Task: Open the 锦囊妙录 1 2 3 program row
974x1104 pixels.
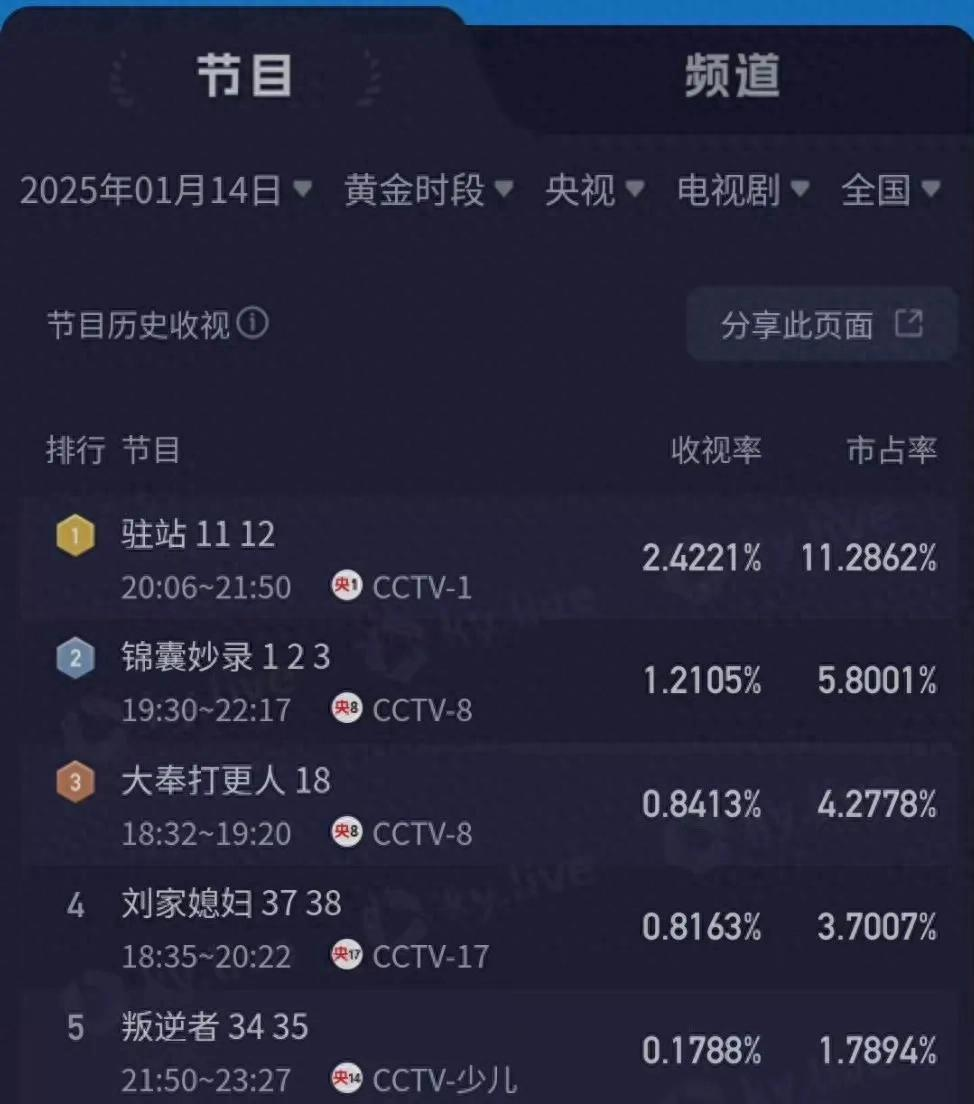Action: pyautogui.click(x=487, y=683)
